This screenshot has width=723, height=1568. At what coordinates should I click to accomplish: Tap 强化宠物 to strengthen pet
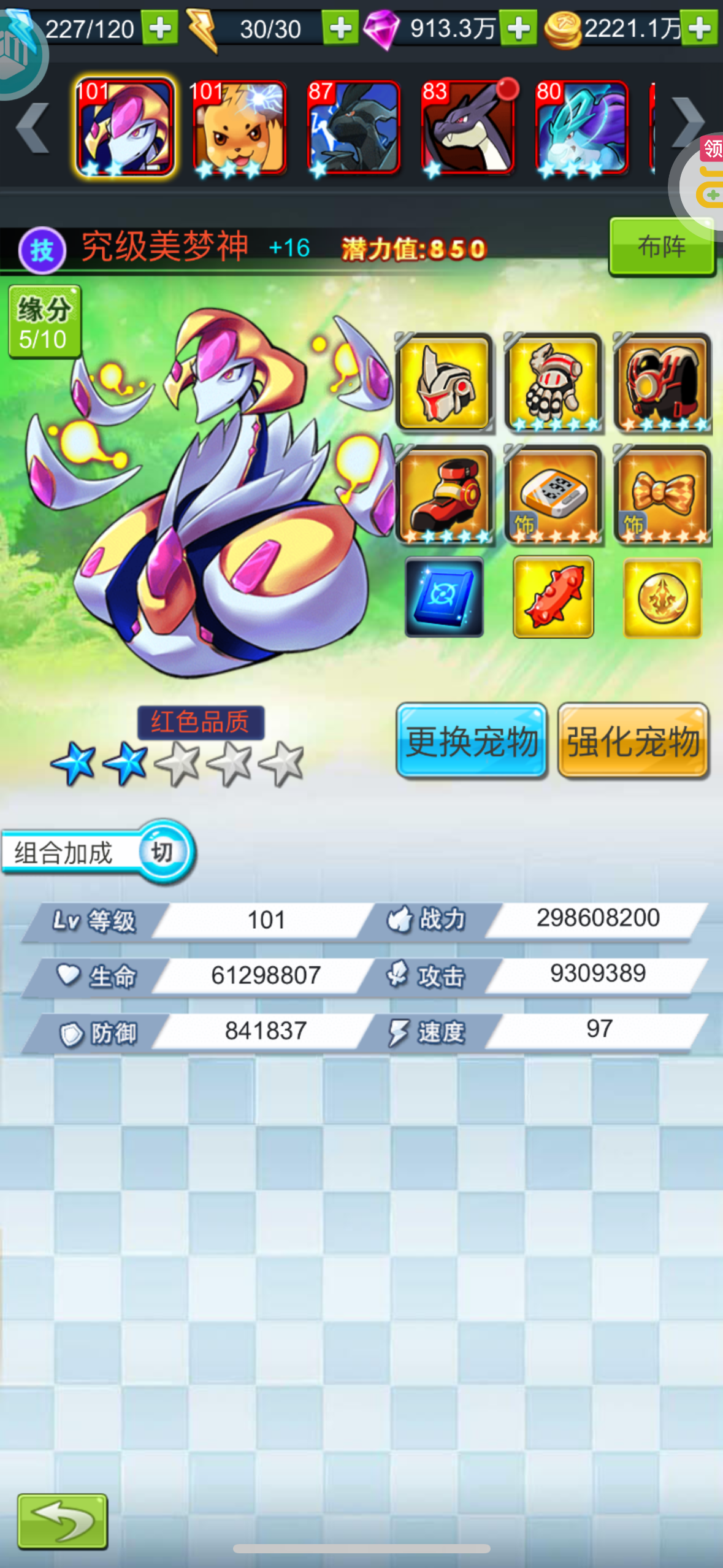coord(633,741)
